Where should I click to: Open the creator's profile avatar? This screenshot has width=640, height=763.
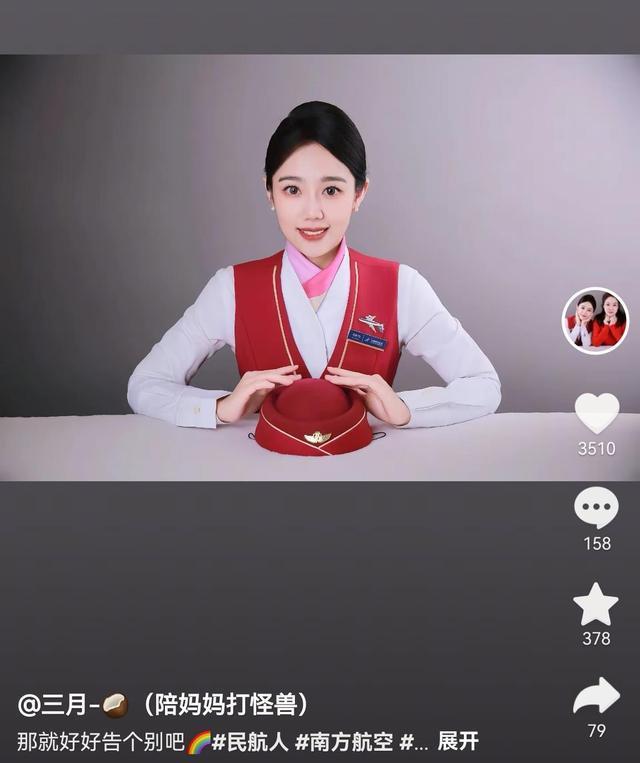tap(595, 321)
